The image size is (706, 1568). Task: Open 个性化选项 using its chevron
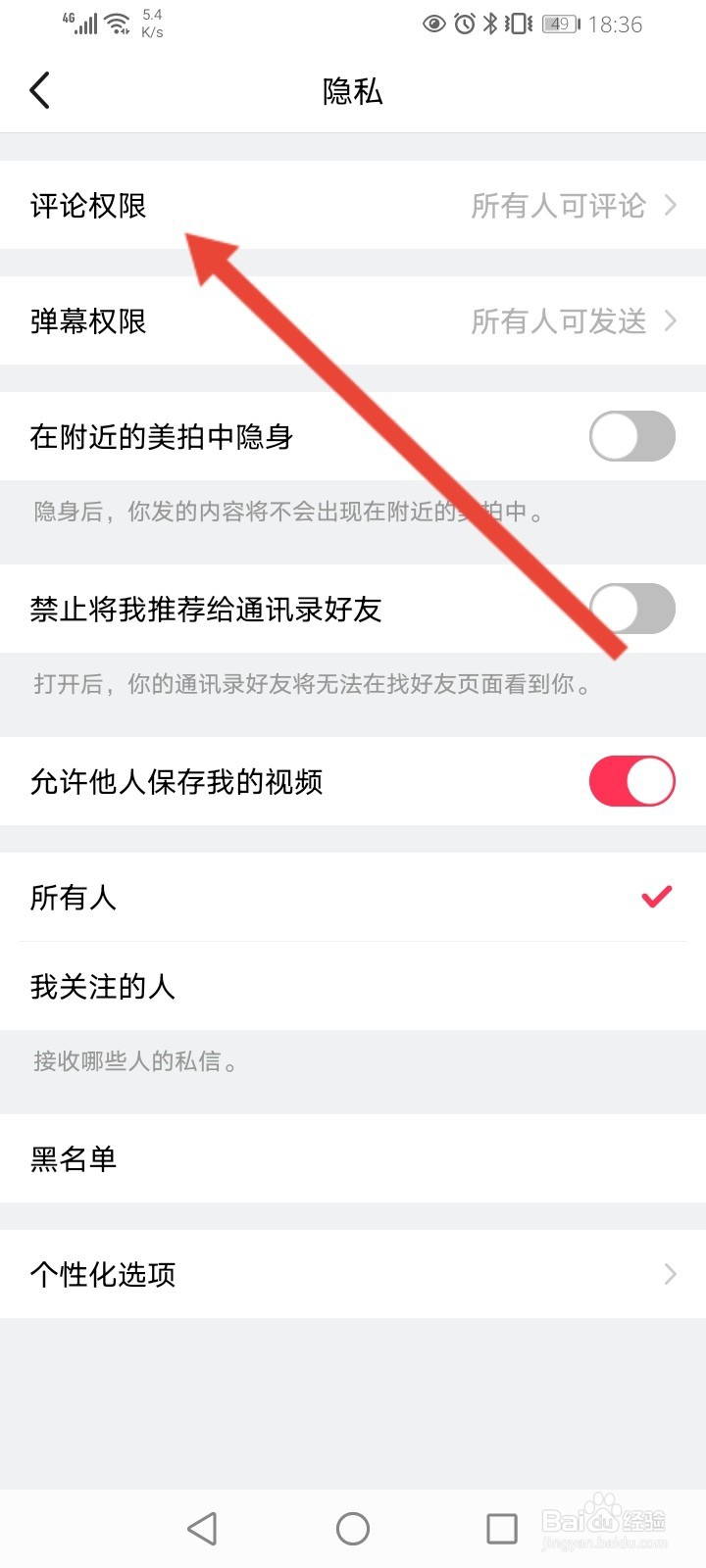(673, 1274)
